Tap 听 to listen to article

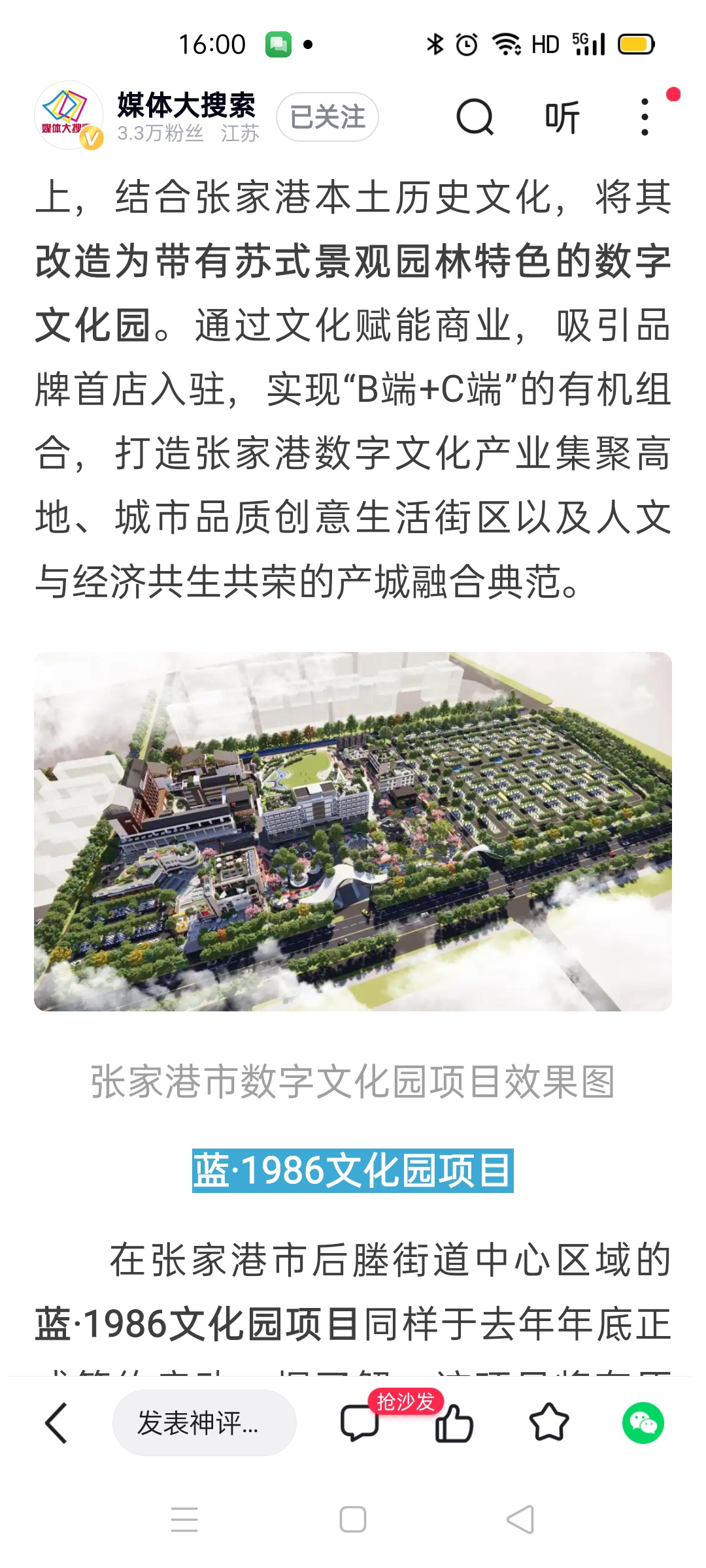click(562, 118)
